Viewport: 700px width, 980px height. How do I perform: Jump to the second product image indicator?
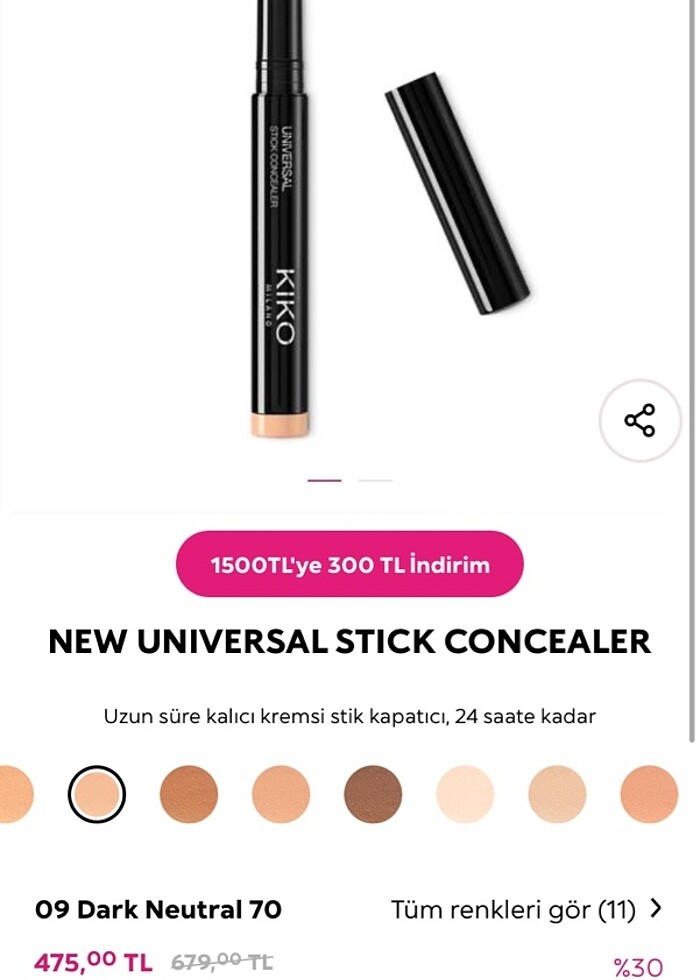(375, 481)
